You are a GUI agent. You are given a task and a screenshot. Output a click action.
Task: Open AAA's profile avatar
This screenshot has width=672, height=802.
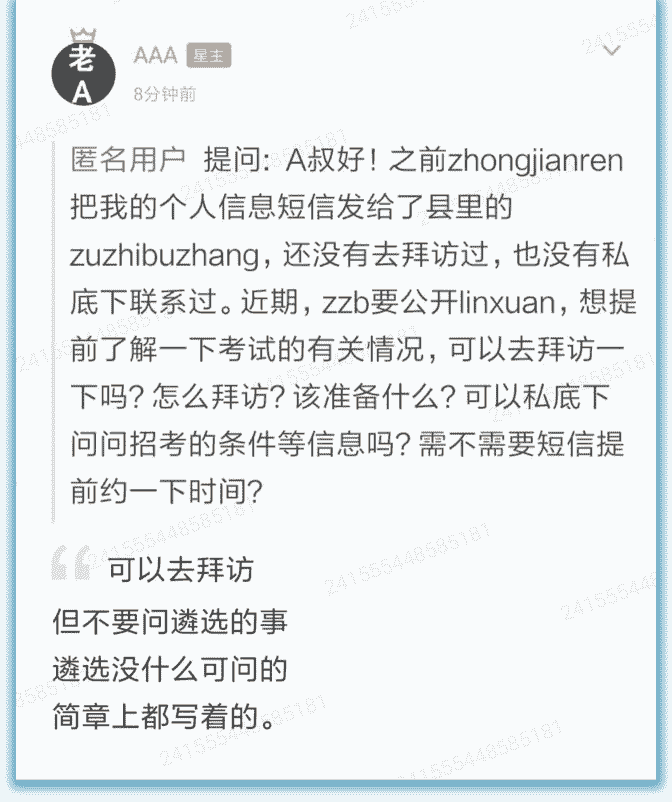click(82, 73)
